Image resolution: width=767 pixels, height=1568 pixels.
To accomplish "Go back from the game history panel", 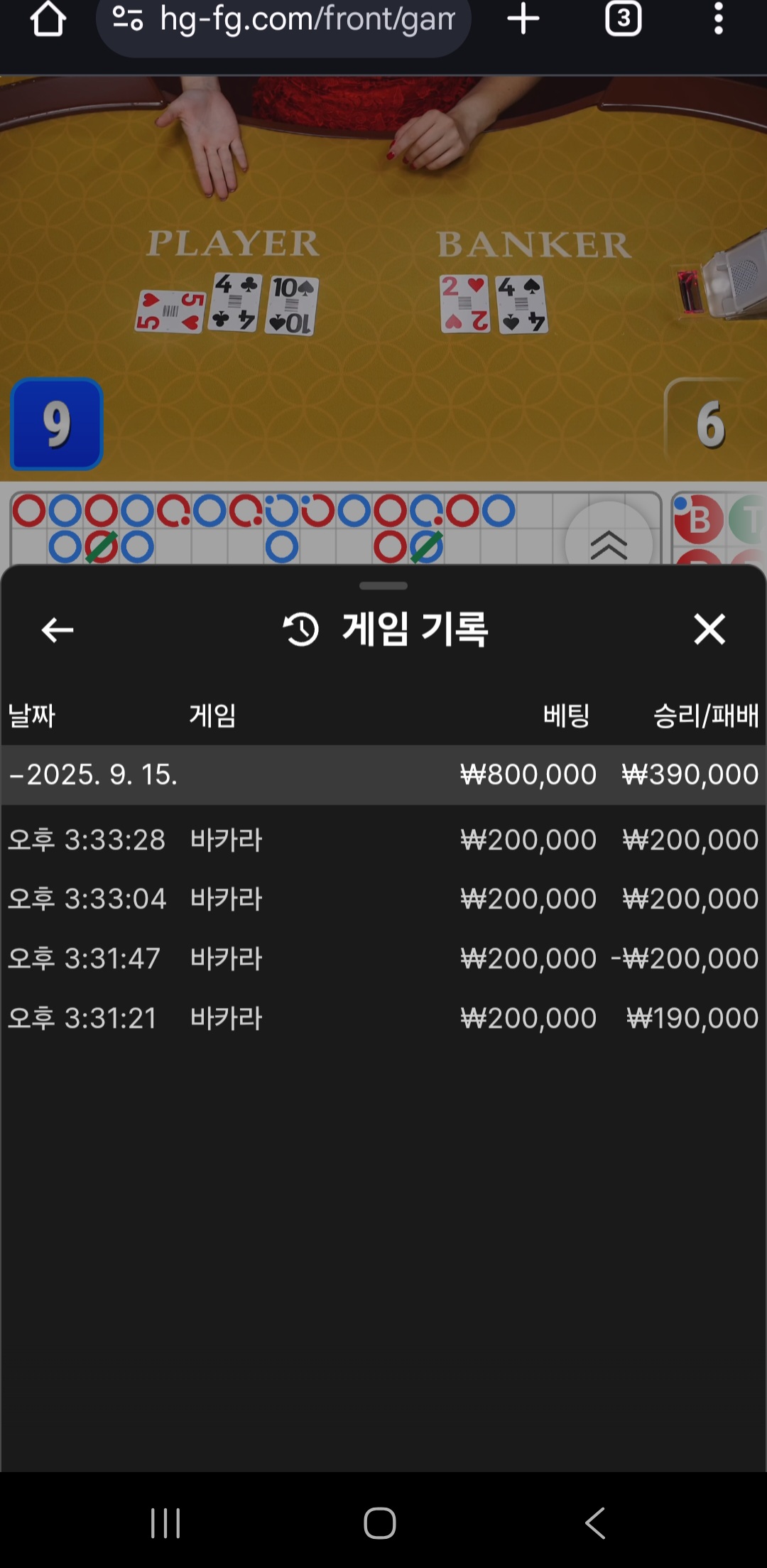I will coord(58,629).
